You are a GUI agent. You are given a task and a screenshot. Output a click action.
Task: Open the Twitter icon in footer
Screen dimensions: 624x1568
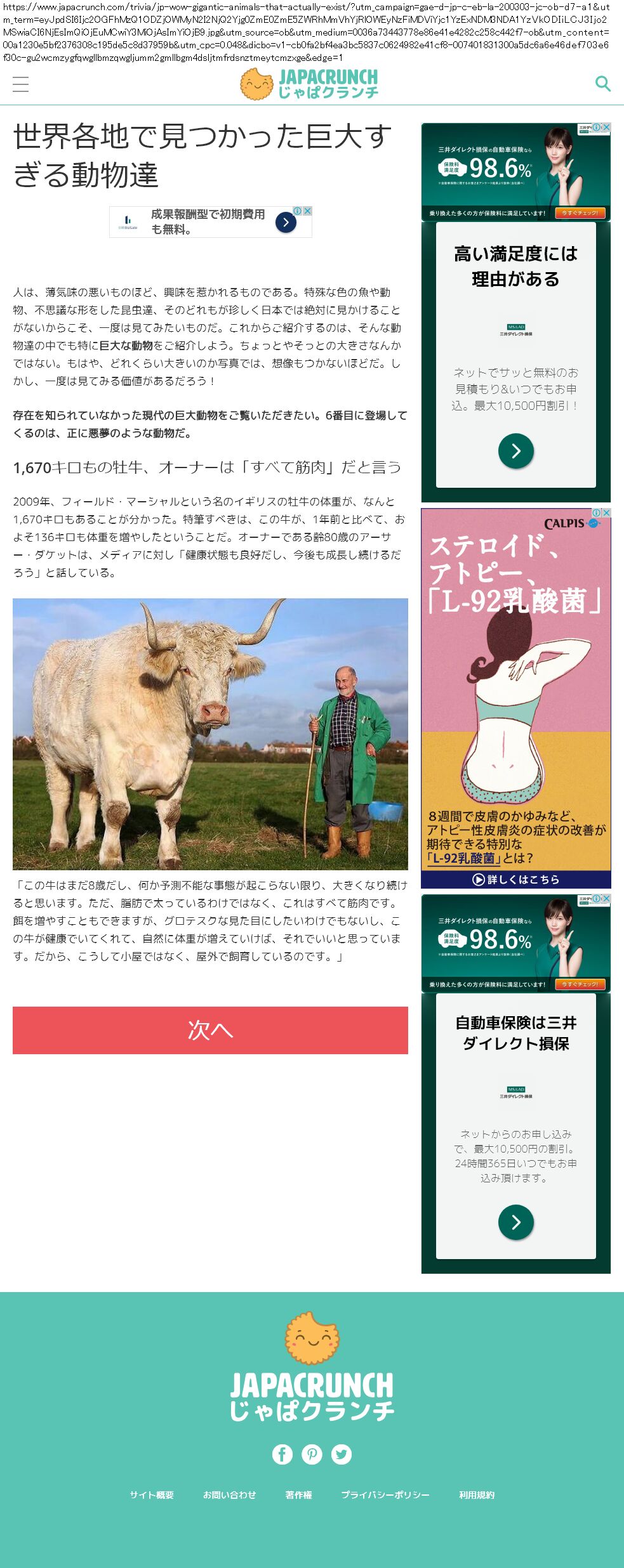click(x=342, y=1454)
